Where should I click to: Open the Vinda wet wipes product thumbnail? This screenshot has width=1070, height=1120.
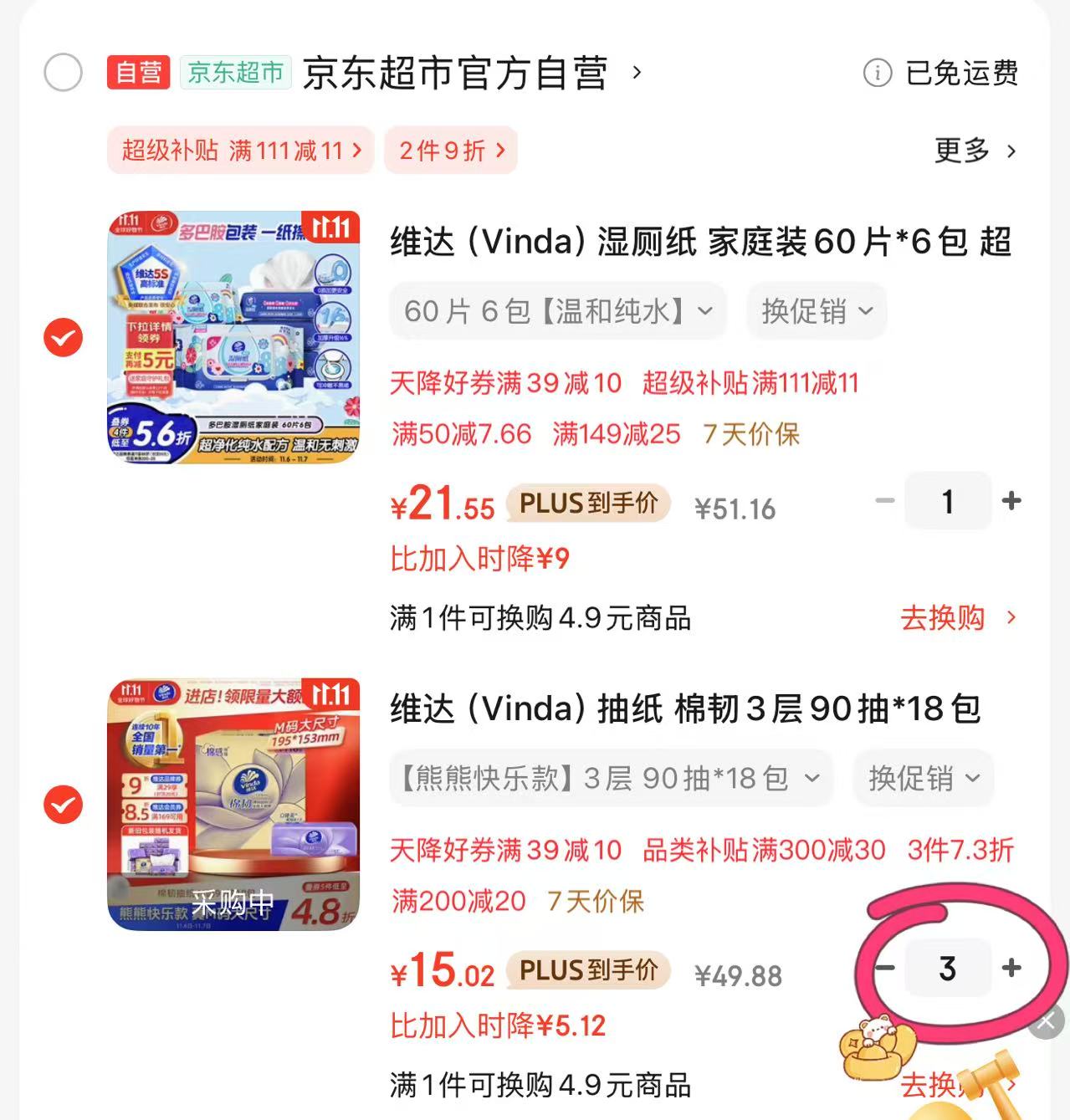click(233, 339)
